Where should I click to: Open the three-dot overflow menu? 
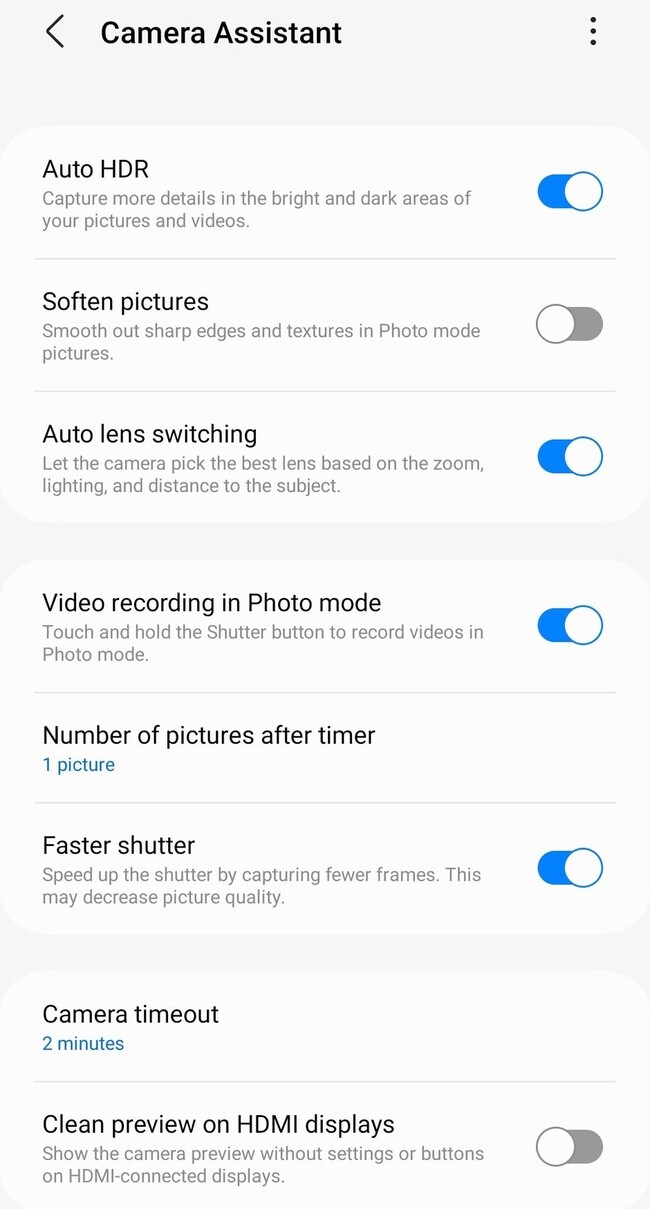tap(593, 32)
